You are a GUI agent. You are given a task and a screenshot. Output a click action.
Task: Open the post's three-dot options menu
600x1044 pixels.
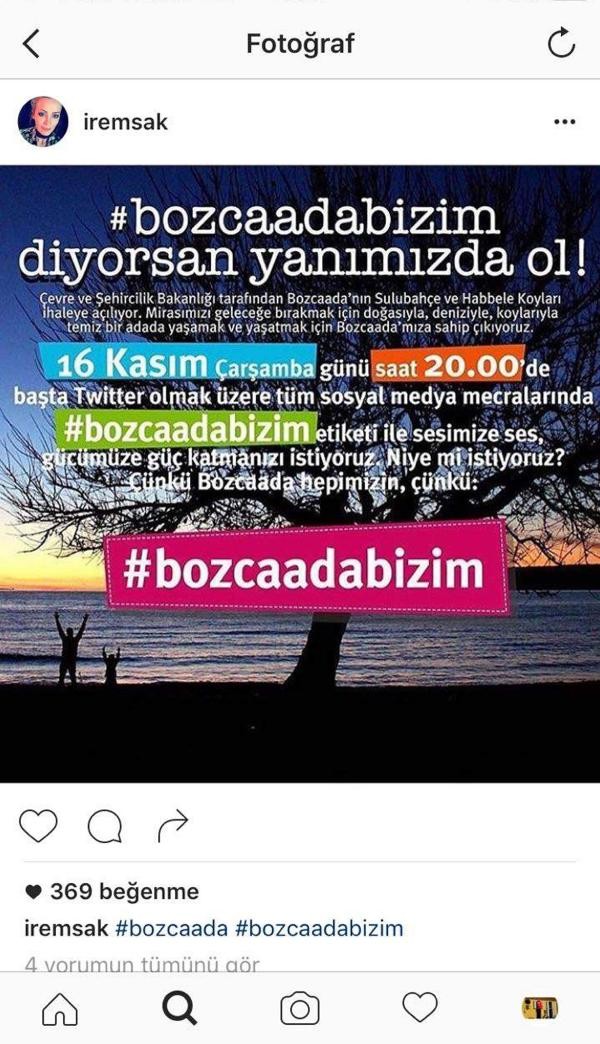[564, 123]
